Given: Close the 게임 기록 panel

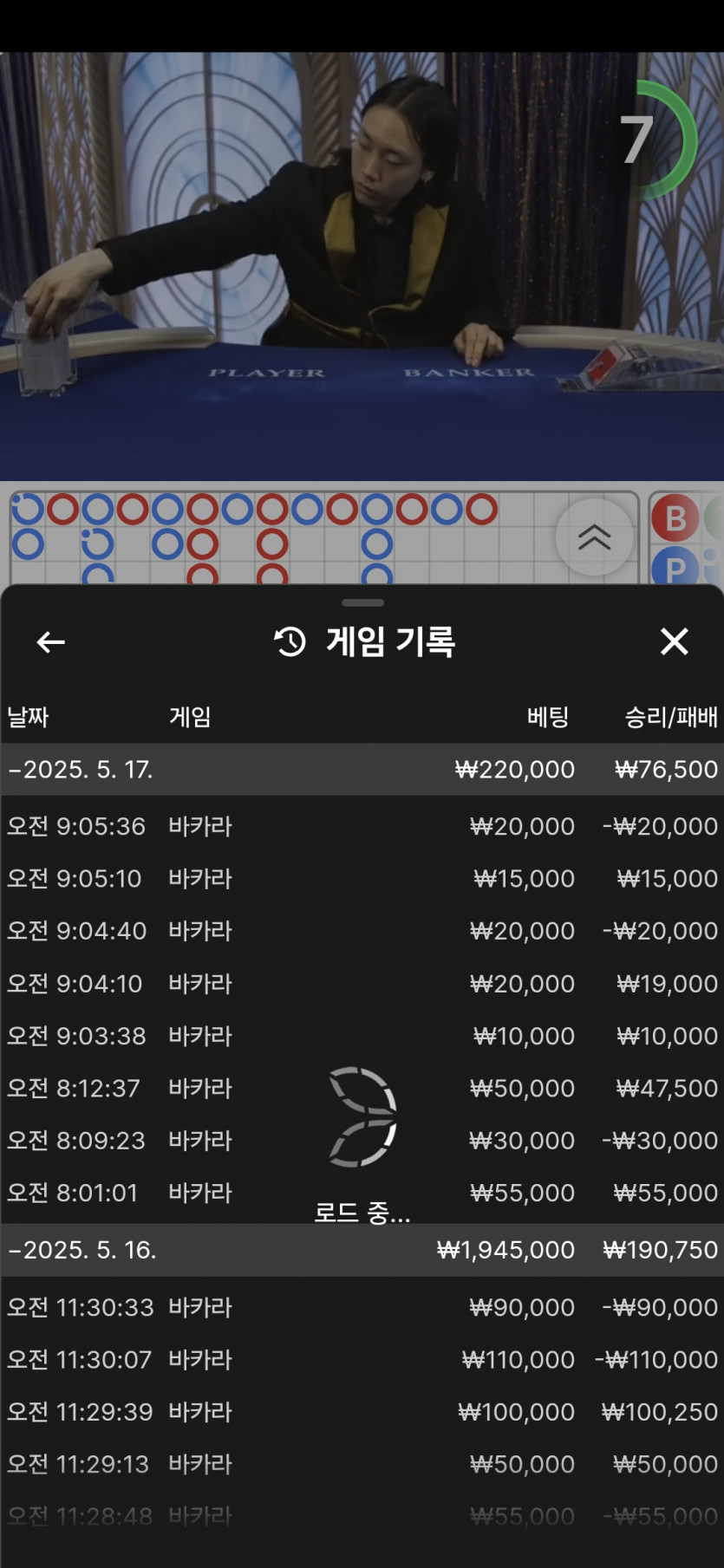Looking at the screenshot, I should point(674,642).
